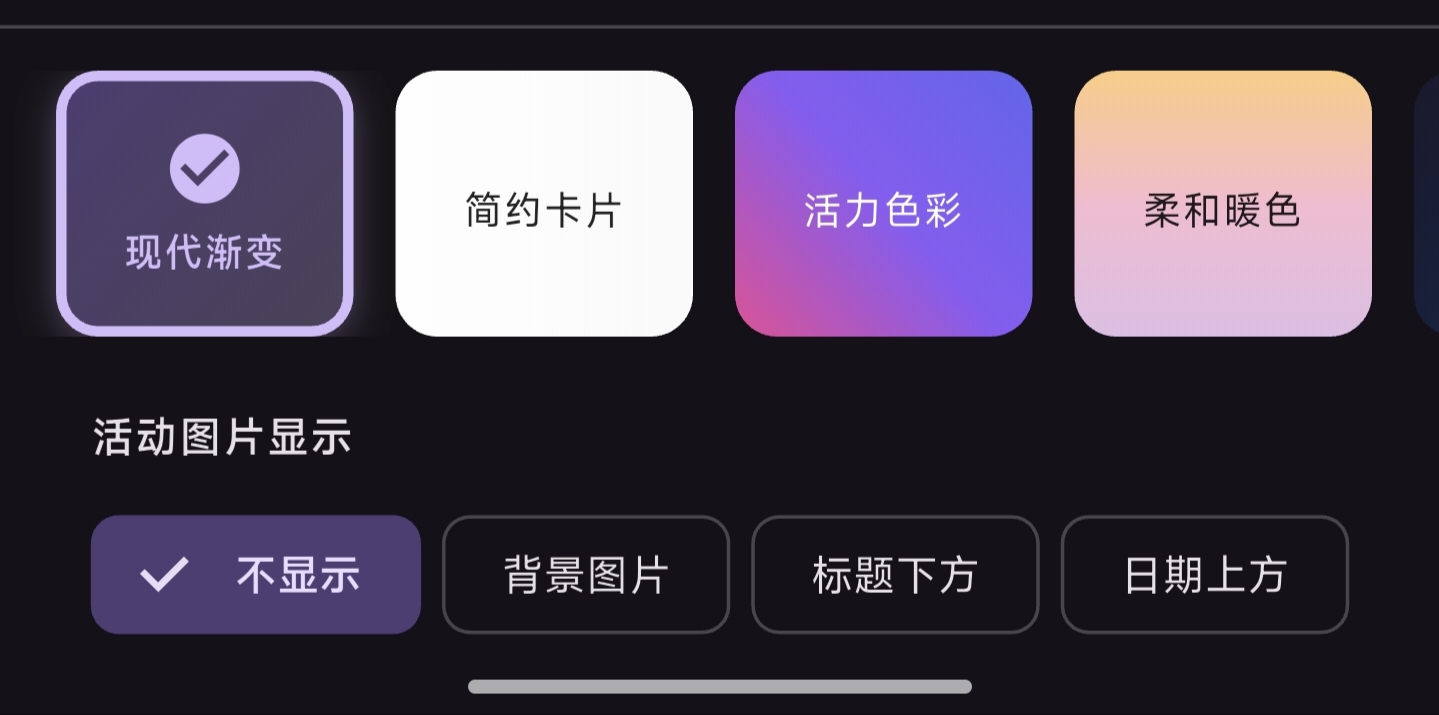
Task: Choose 日期上方 for image placement
Action: pyautogui.click(x=1204, y=575)
